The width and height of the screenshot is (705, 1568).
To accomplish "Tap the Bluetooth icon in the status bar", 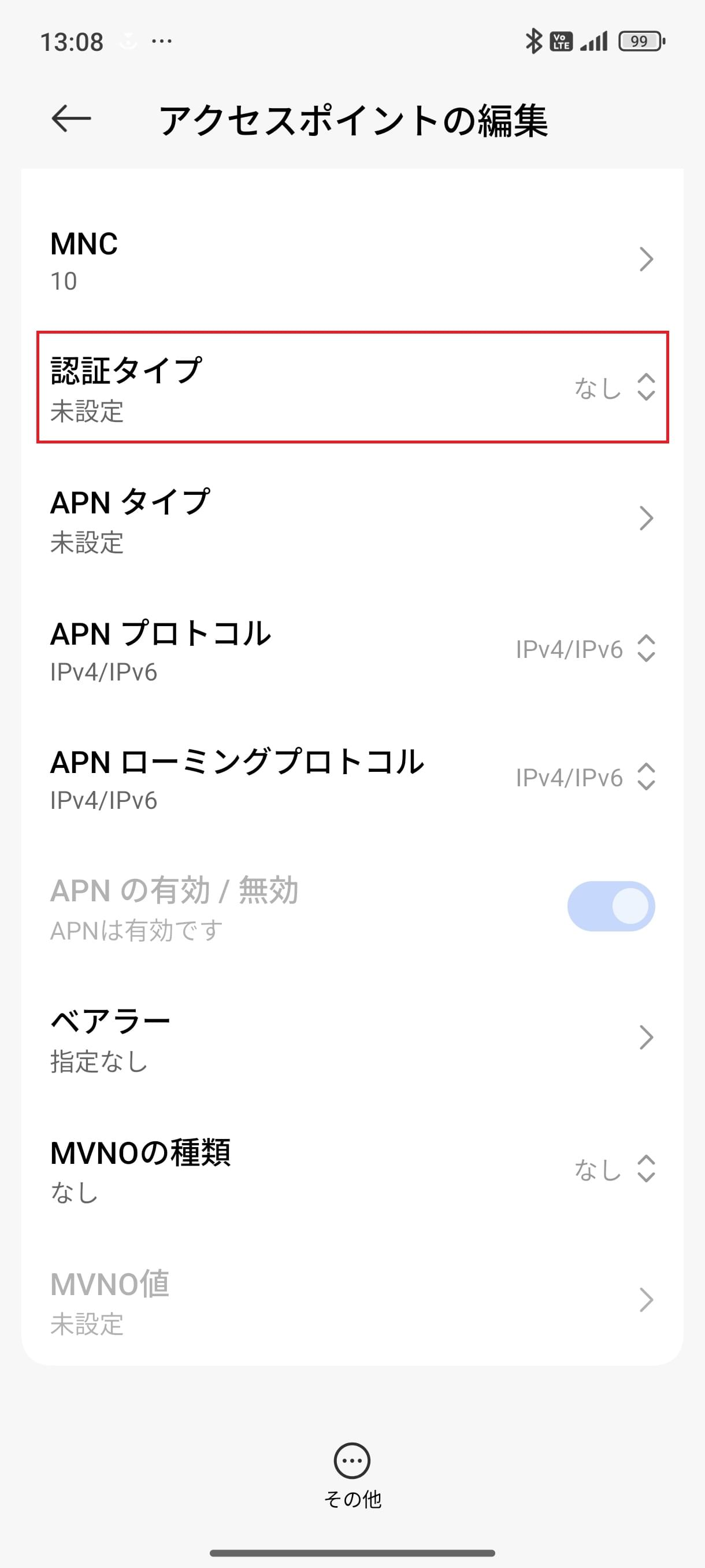I will tap(534, 42).
